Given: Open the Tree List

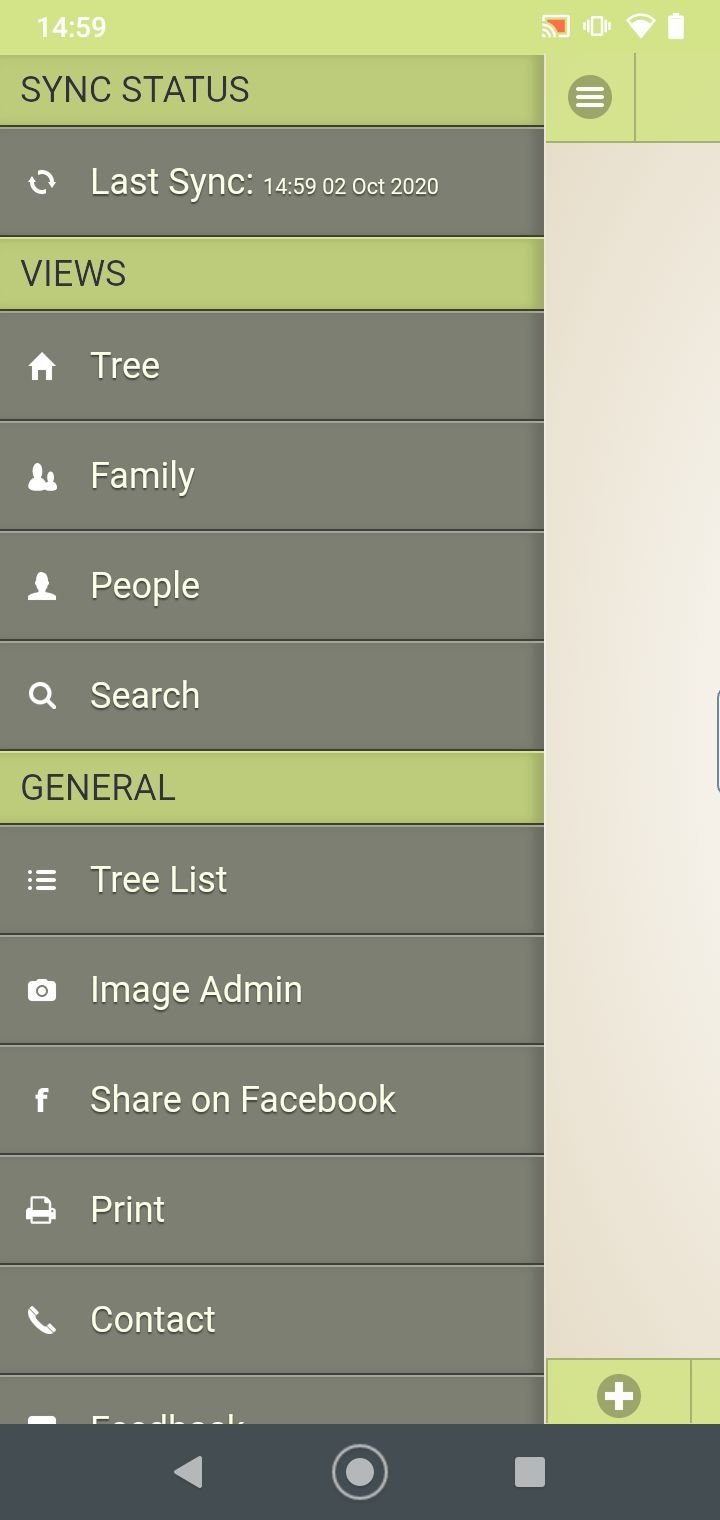Looking at the screenshot, I should [272, 880].
